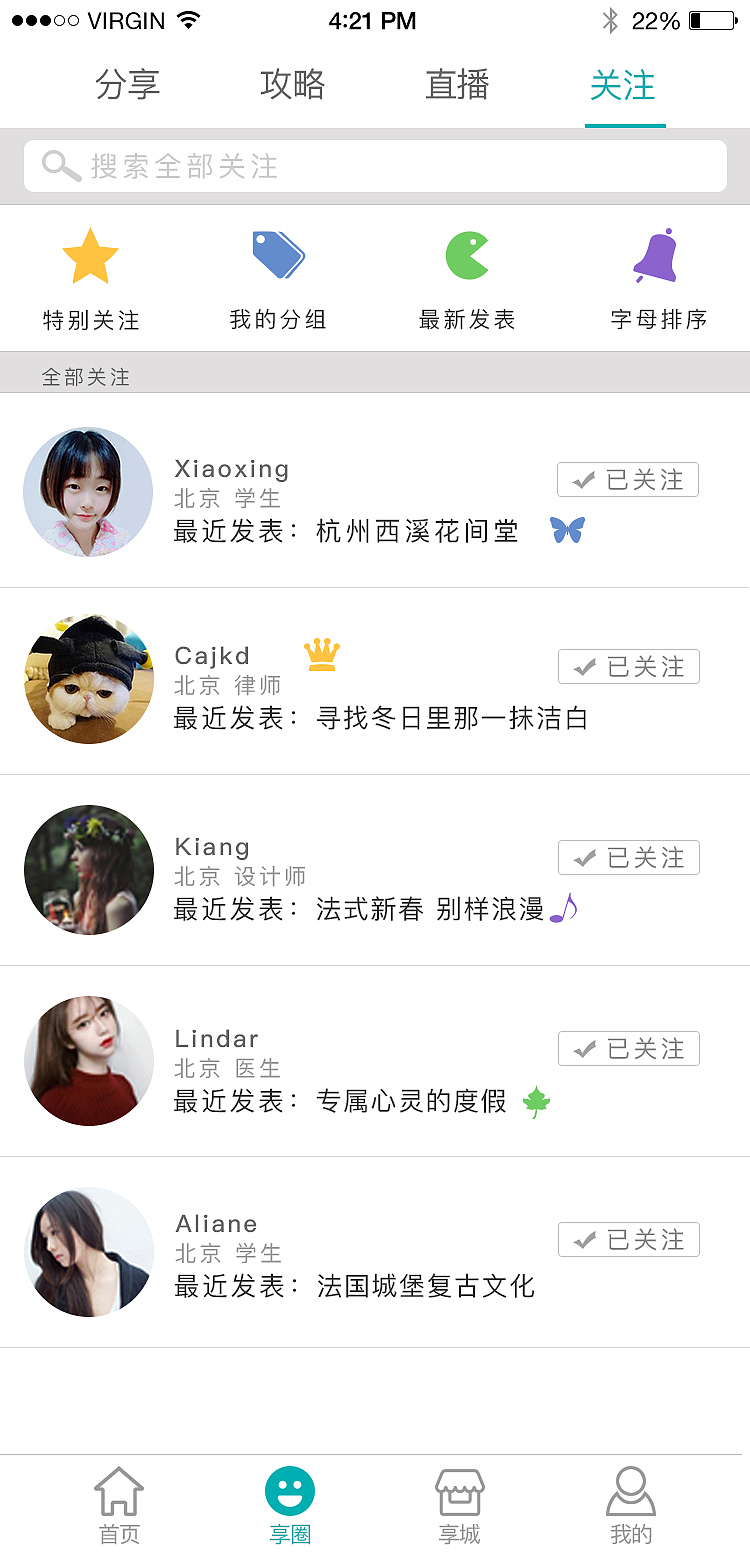This screenshot has width=750, height=1553.
Task: Tap 已关注 button next to Cajkd
Action: point(628,667)
